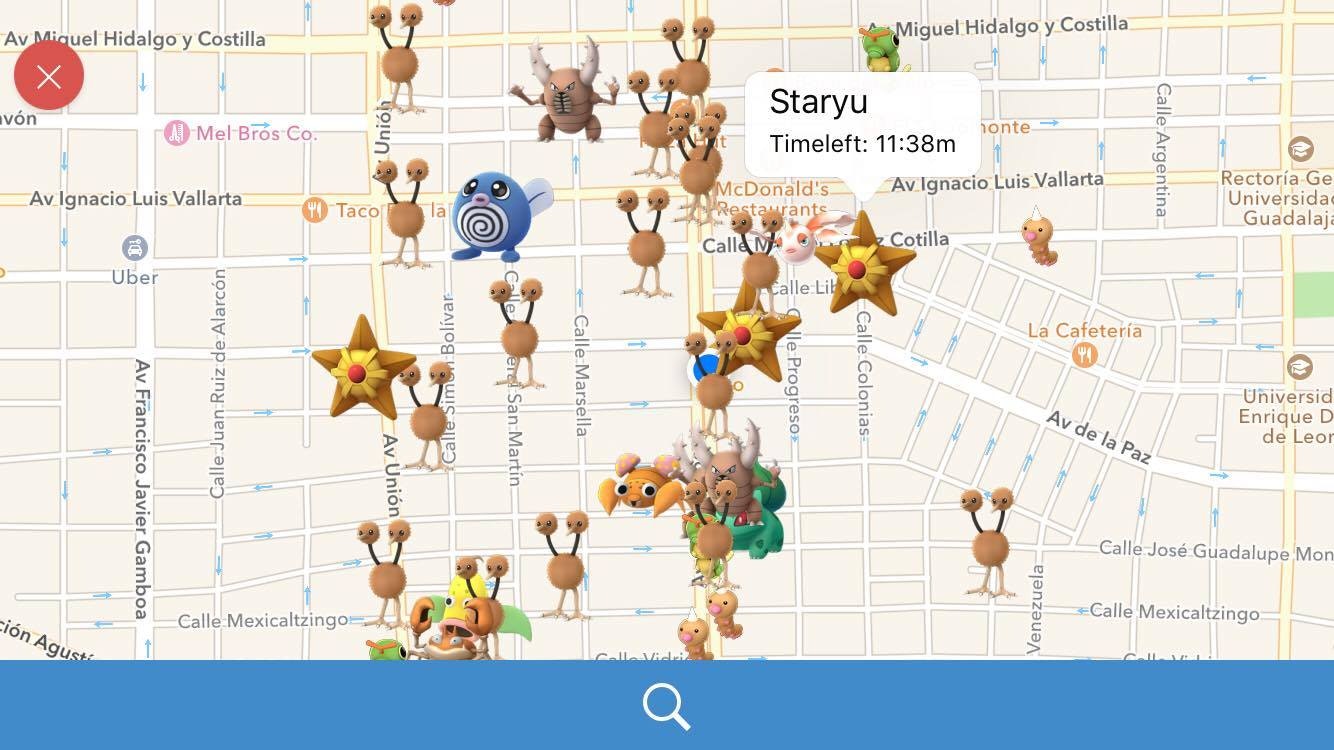Viewport: 1334px width, 750px height.
Task: Select the Doduo marker near Venezuela street
Action: 988,542
